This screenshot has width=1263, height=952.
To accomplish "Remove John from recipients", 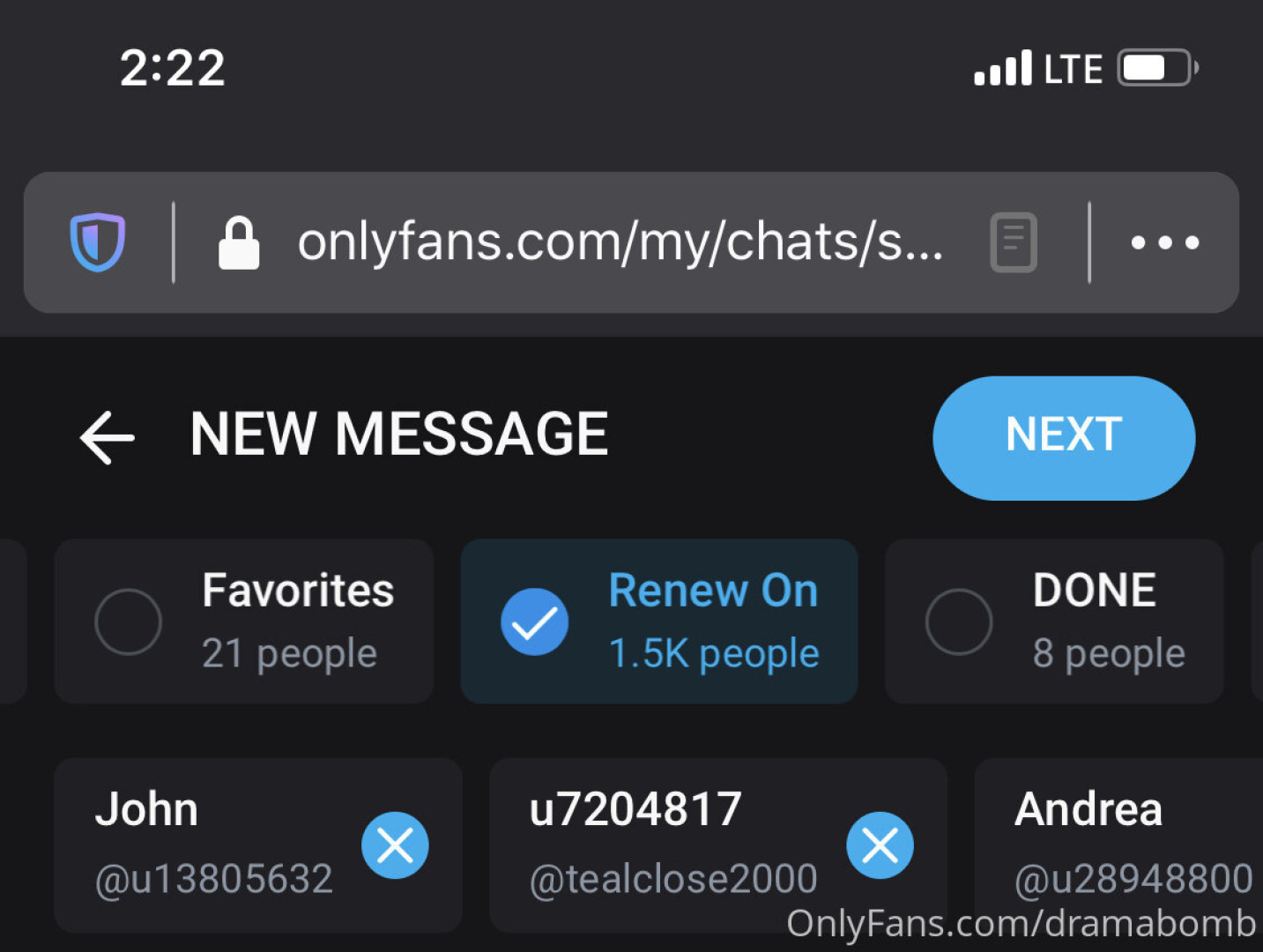I will pyautogui.click(x=395, y=845).
